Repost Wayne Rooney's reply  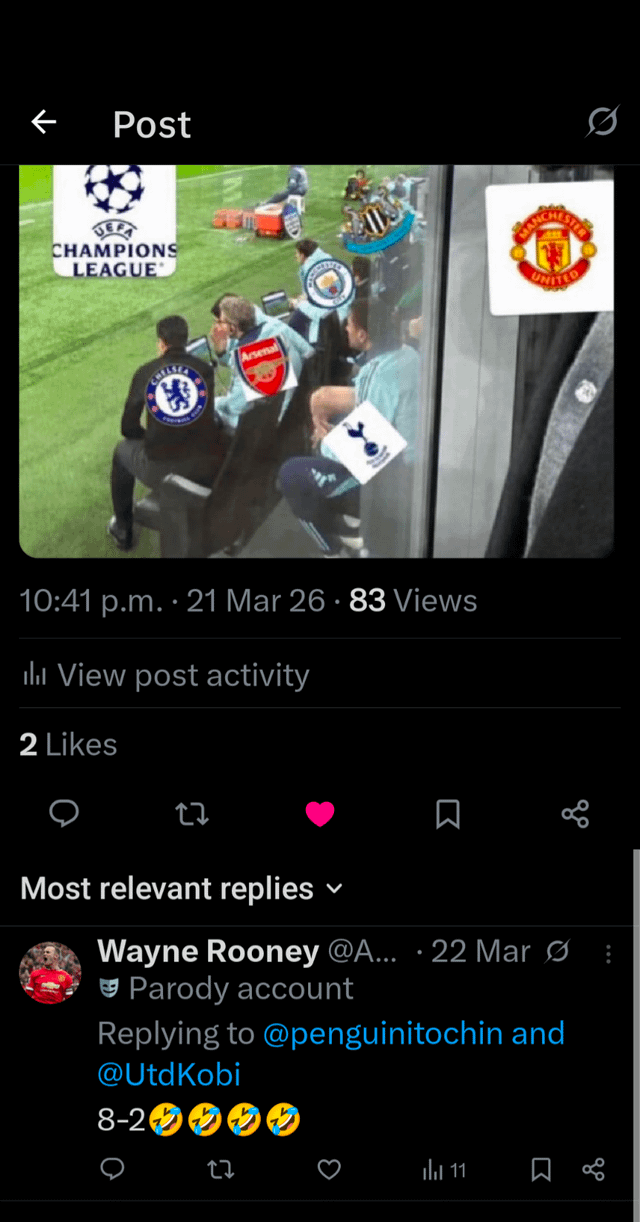221,1169
